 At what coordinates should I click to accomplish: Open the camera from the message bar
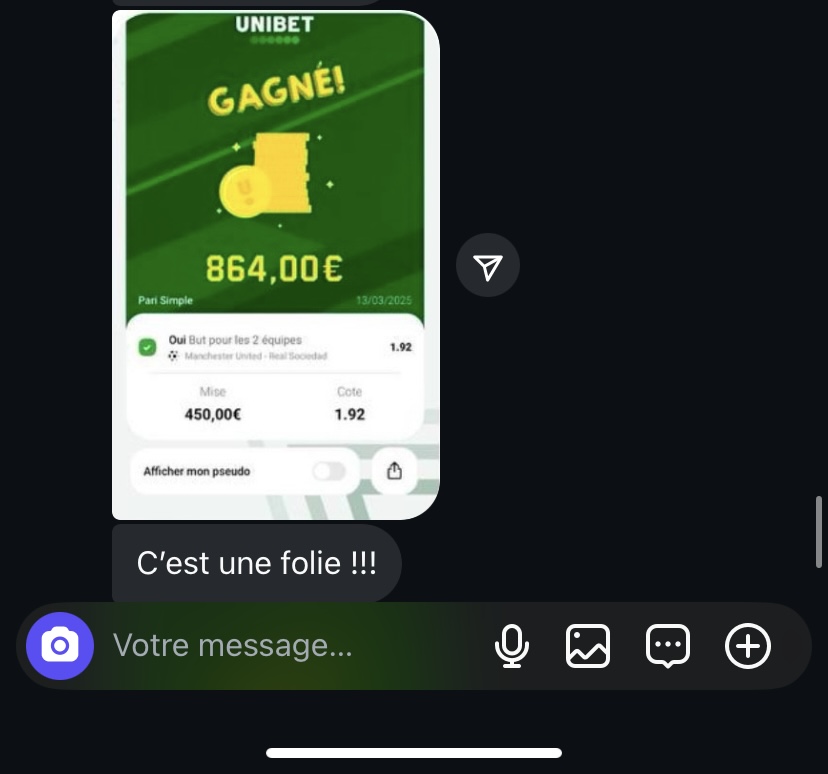(x=60, y=646)
